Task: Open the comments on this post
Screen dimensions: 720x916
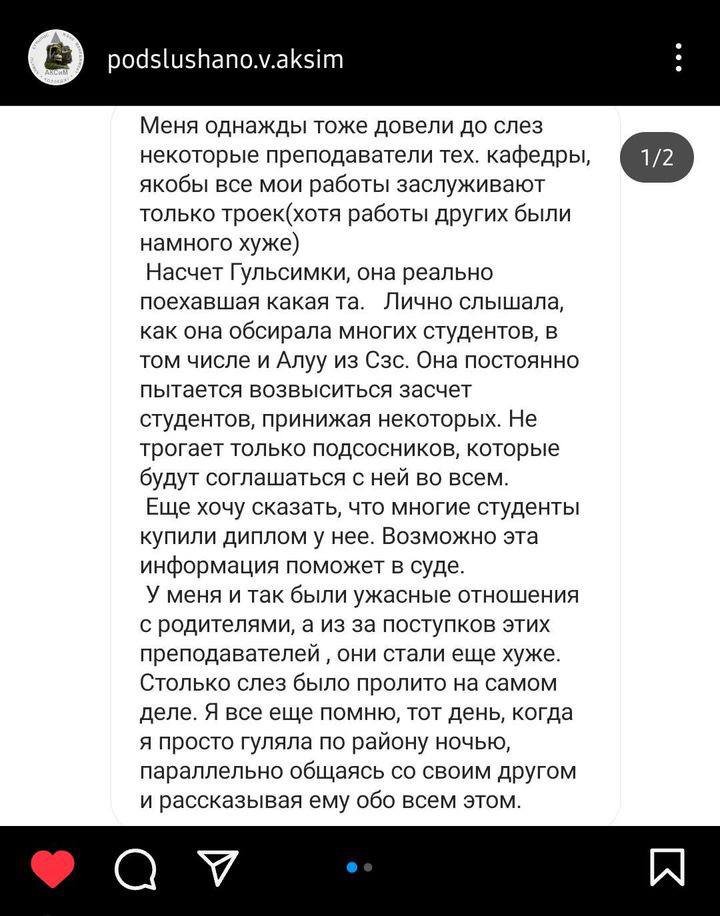Action: pyautogui.click(x=135, y=868)
